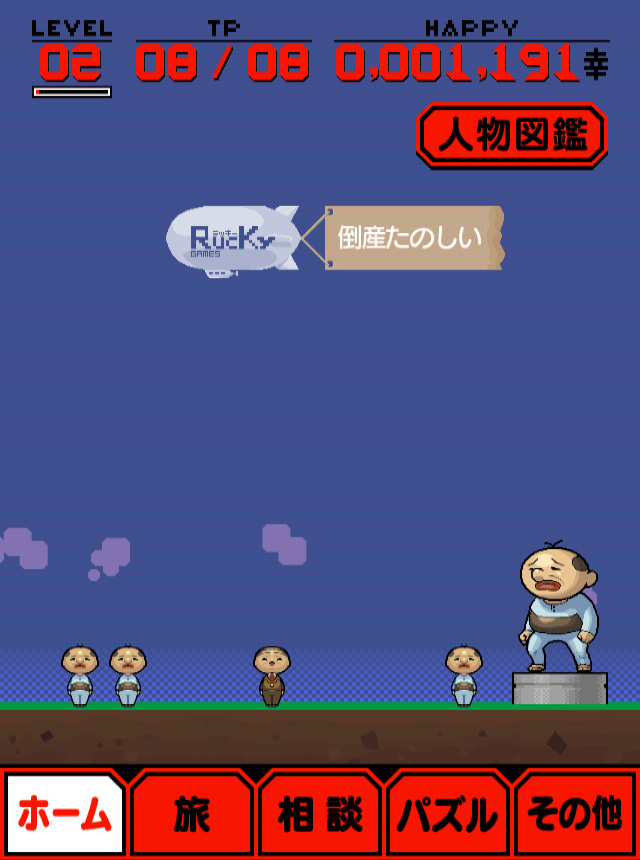
Task: Switch to the ホーム tab
Action: coord(65,814)
